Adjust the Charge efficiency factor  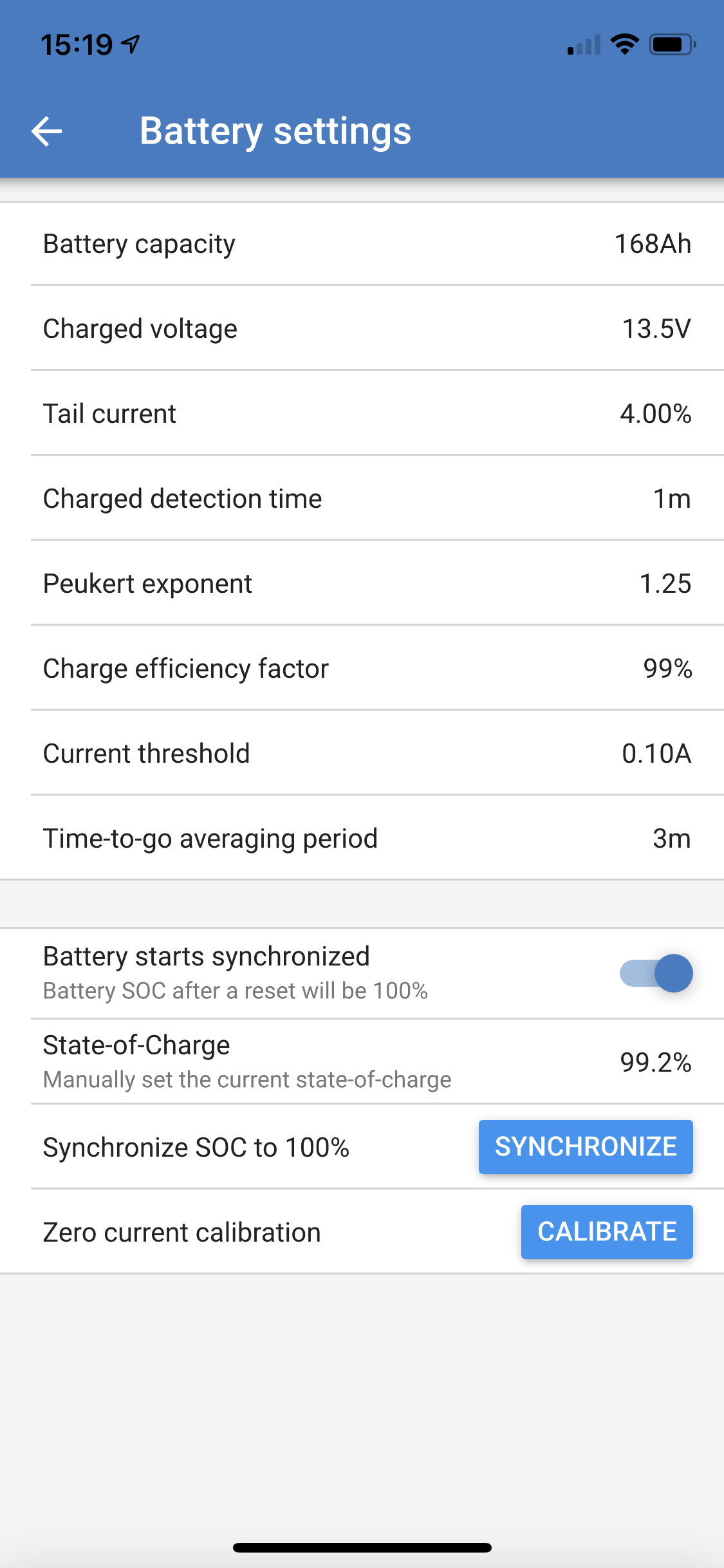362,669
